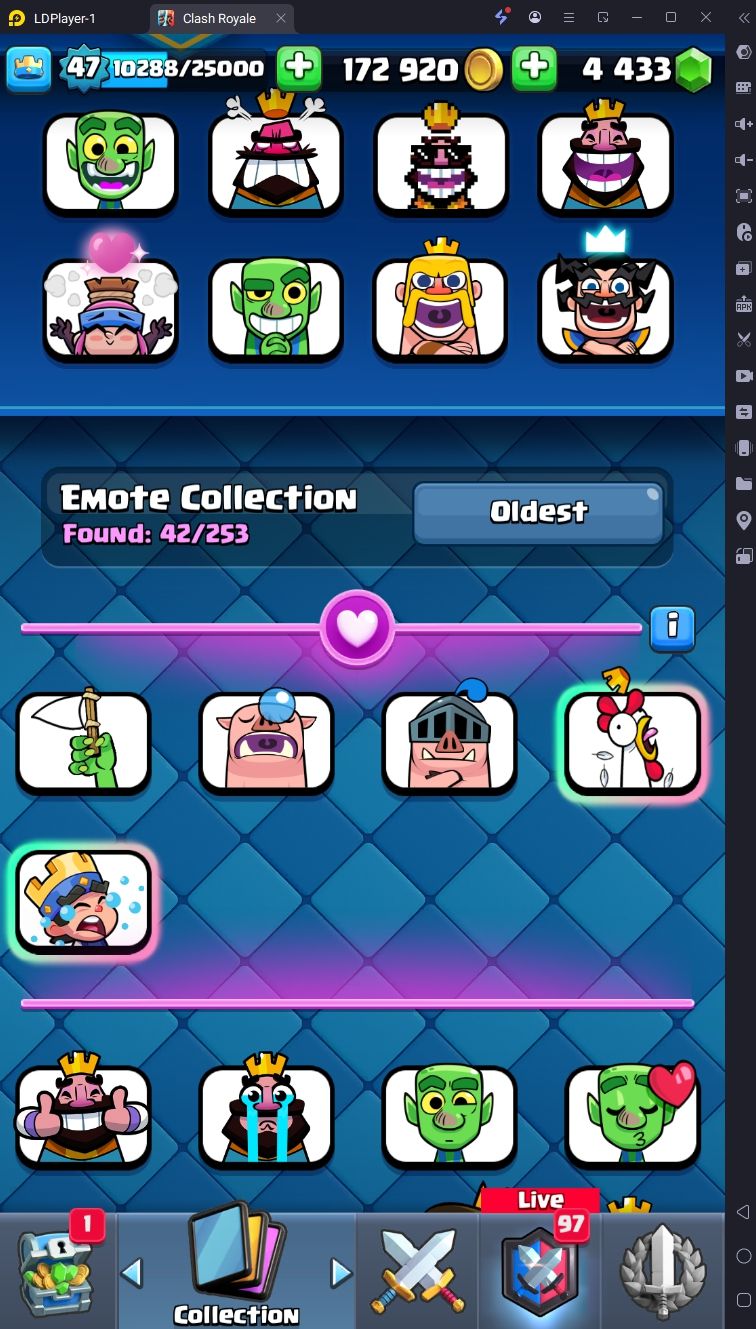This screenshot has height=1329, width=756.
Task: Tap the crying king emote
Action: pyautogui.click(x=266, y=1115)
